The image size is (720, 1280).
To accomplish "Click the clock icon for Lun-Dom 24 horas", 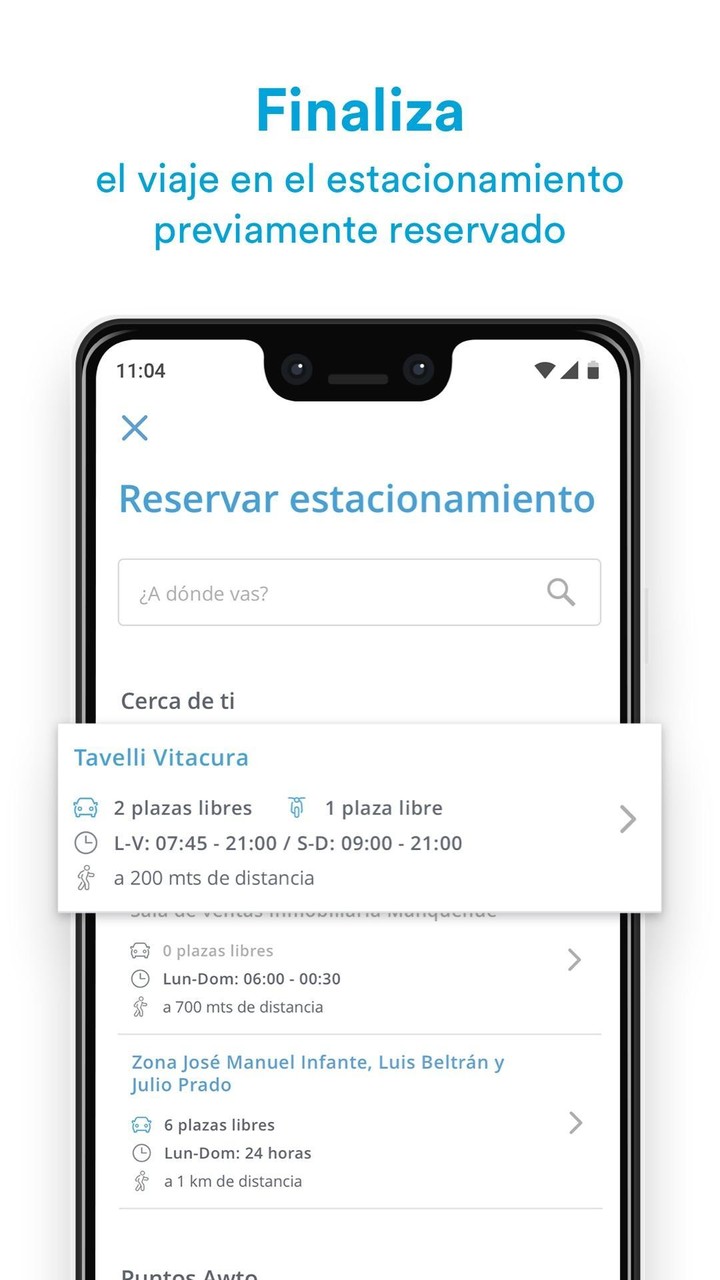I will [143, 1152].
